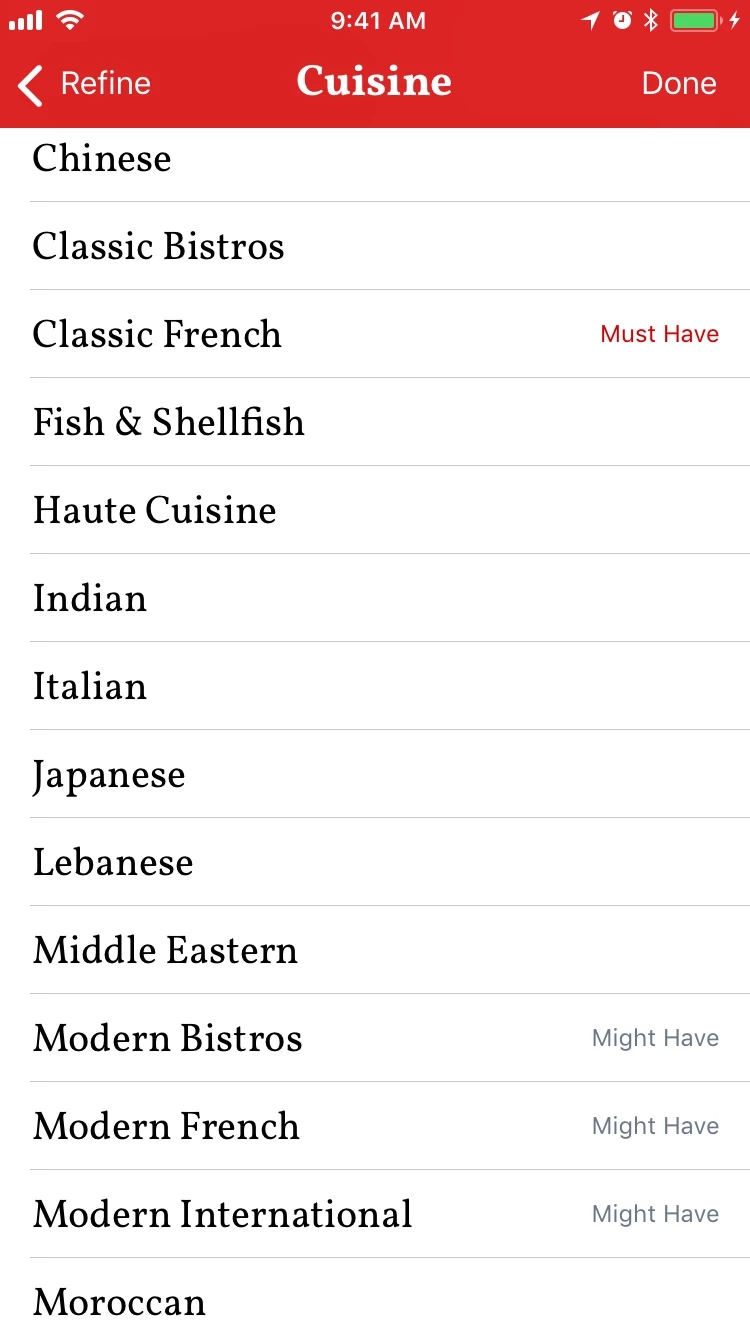The image size is (750, 1334).
Task: Change the Classic French Must Have setting
Action: coord(659,335)
